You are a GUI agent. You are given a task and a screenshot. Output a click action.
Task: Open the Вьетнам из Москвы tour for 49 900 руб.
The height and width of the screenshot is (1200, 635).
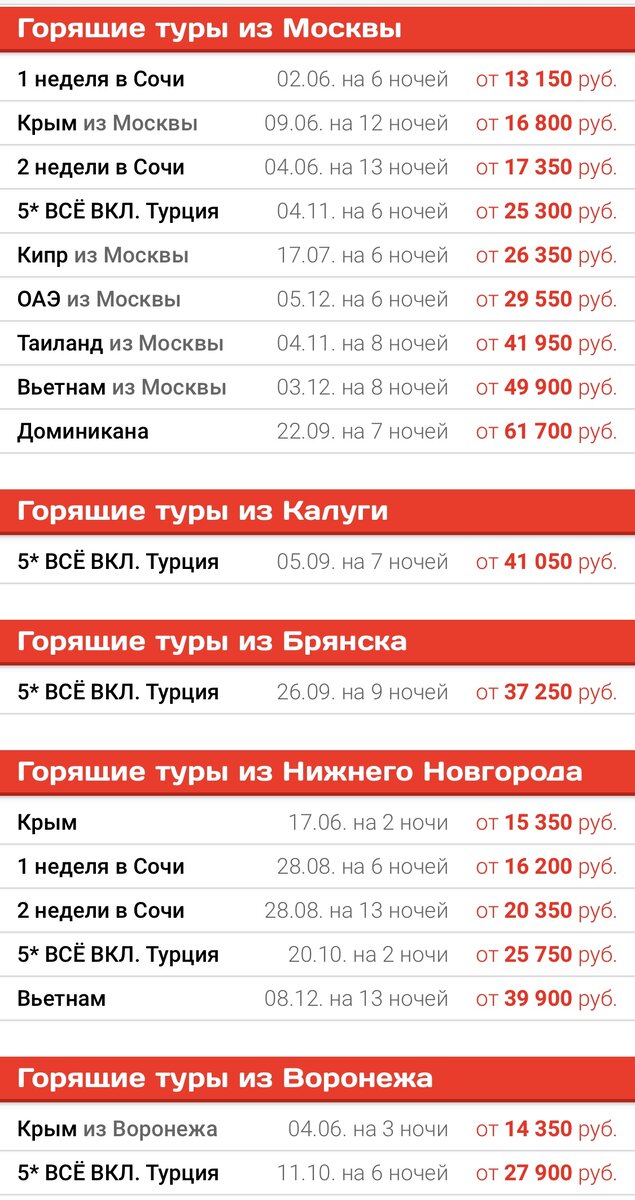click(122, 387)
